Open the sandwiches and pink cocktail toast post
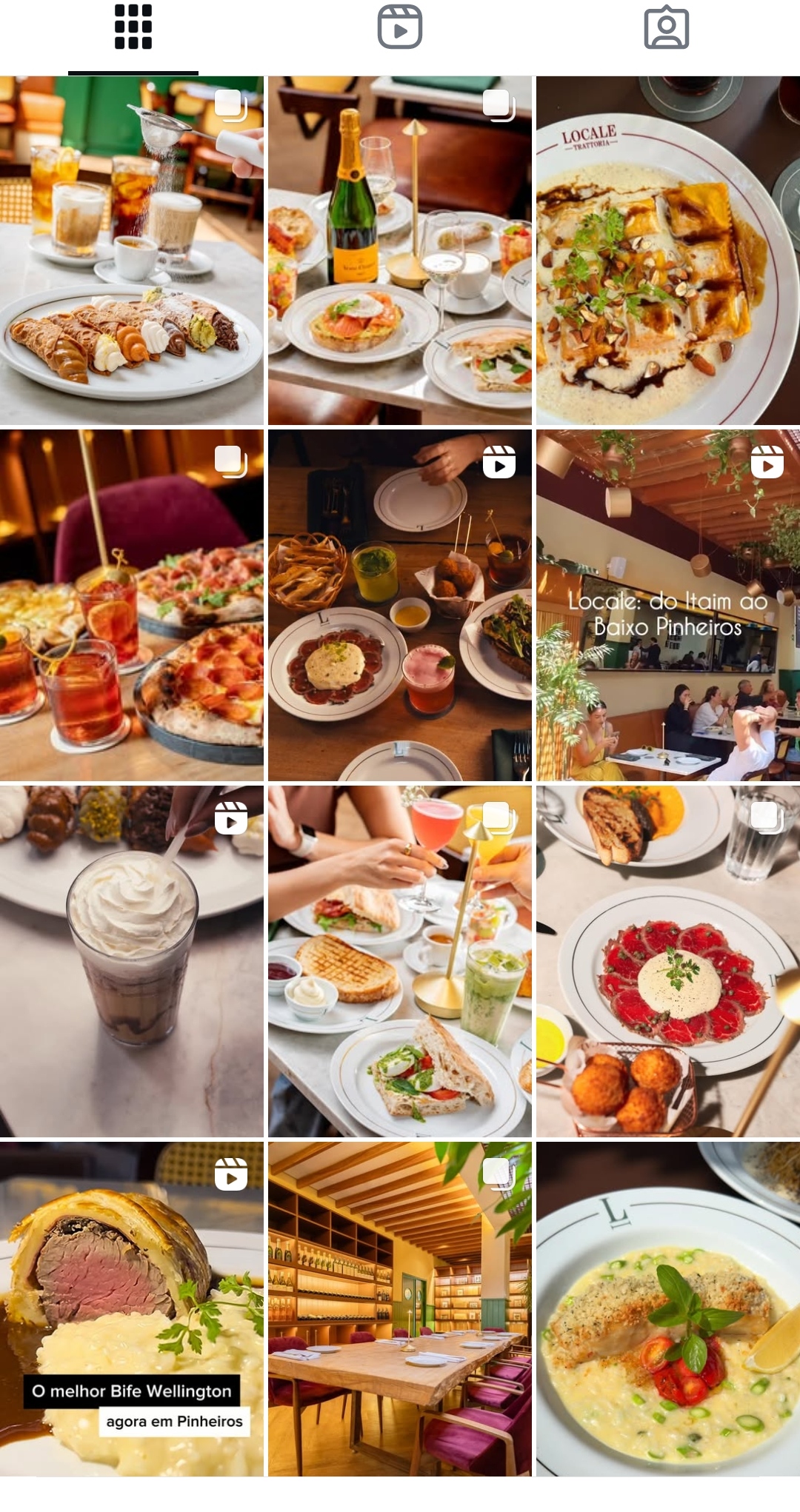This screenshot has width=800, height=1512. coord(400,961)
